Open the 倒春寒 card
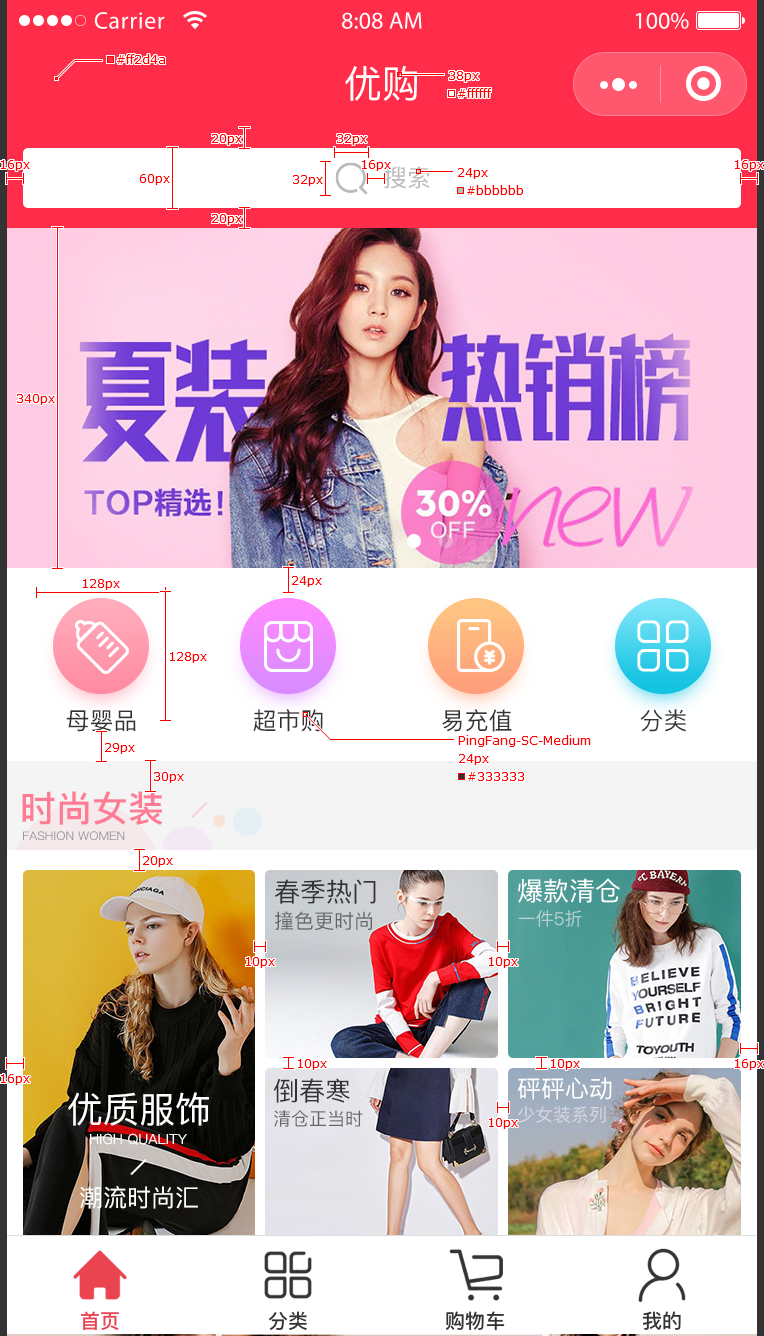 [381, 1150]
